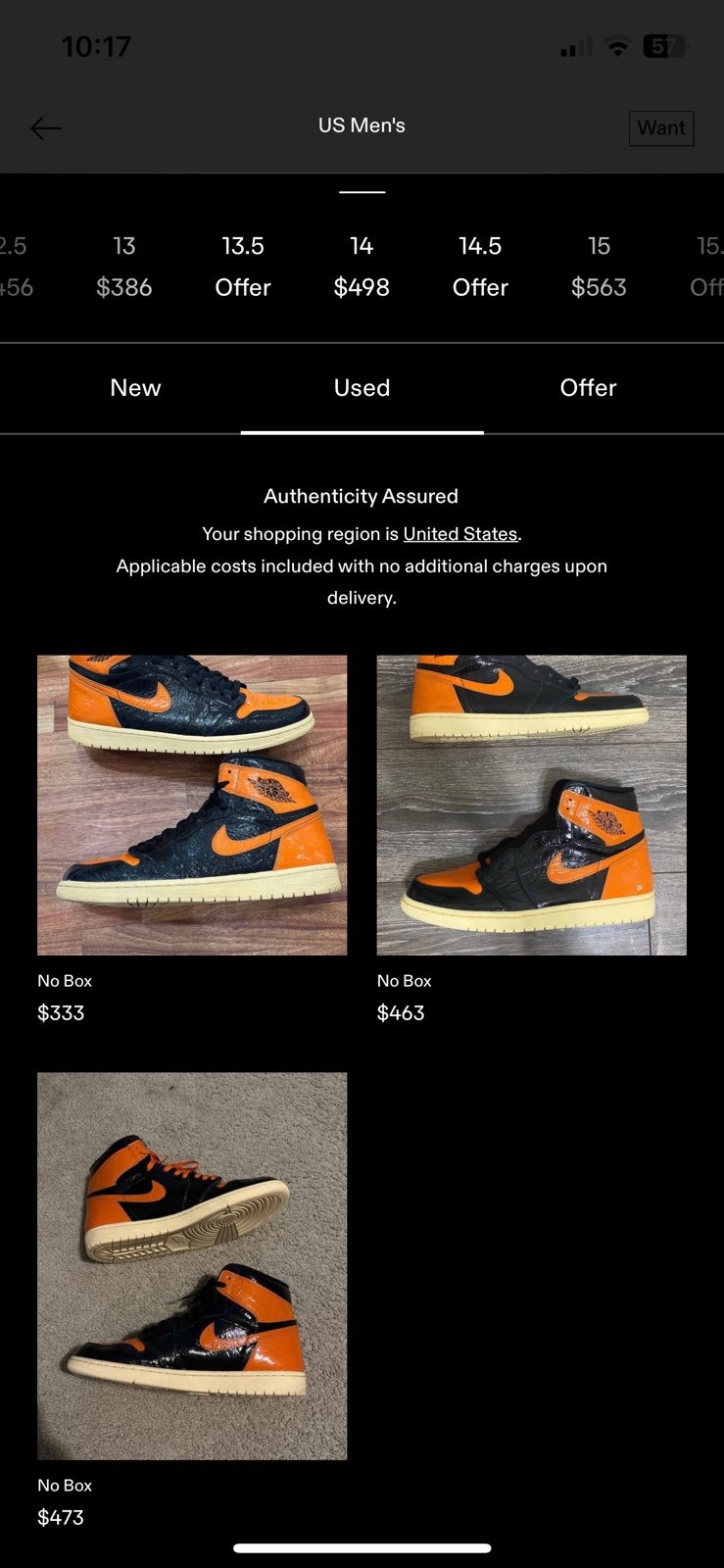The image size is (724, 1568).
Task: Select size 13 priced at $386
Action: (x=124, y=267)
